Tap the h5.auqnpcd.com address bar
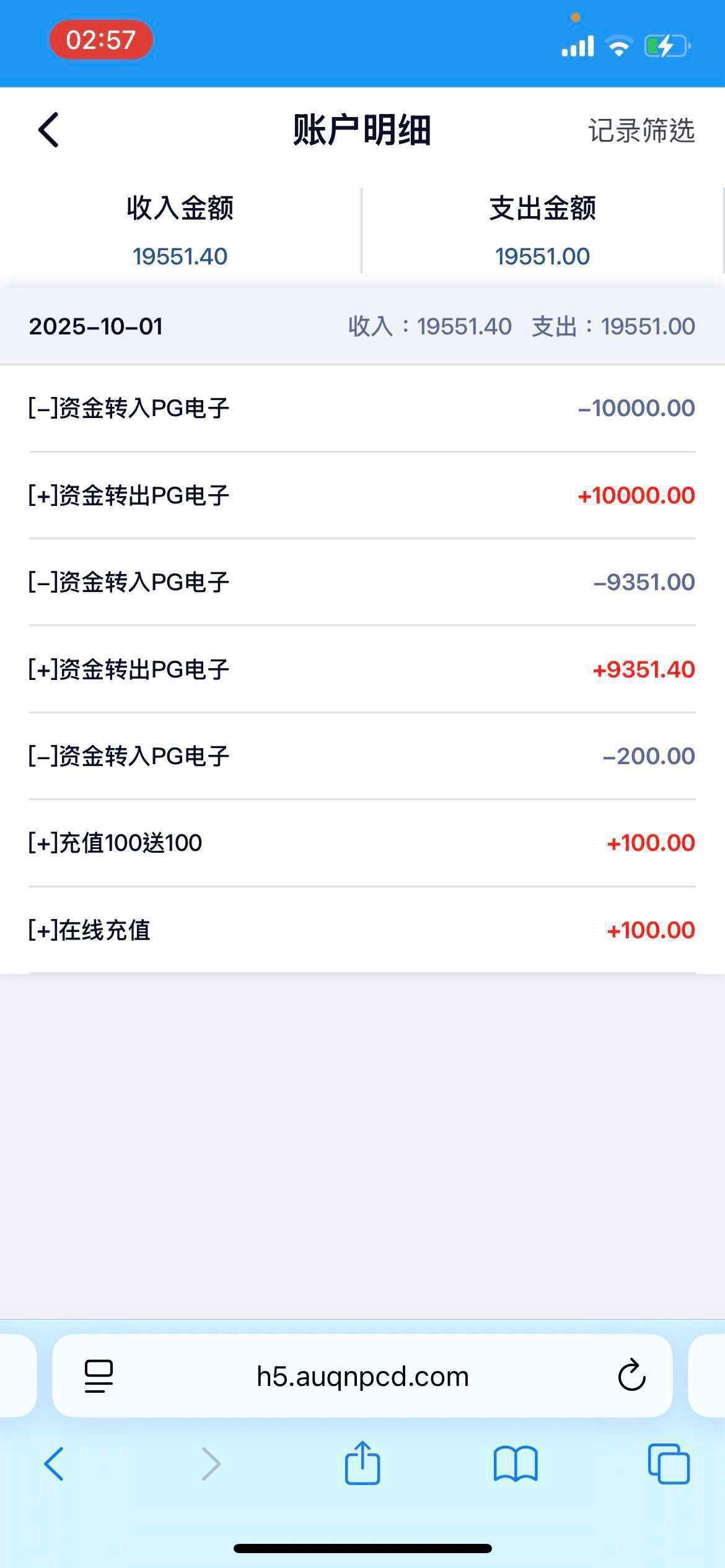This screenshot has width=725, height=1568. (362, 1376)
